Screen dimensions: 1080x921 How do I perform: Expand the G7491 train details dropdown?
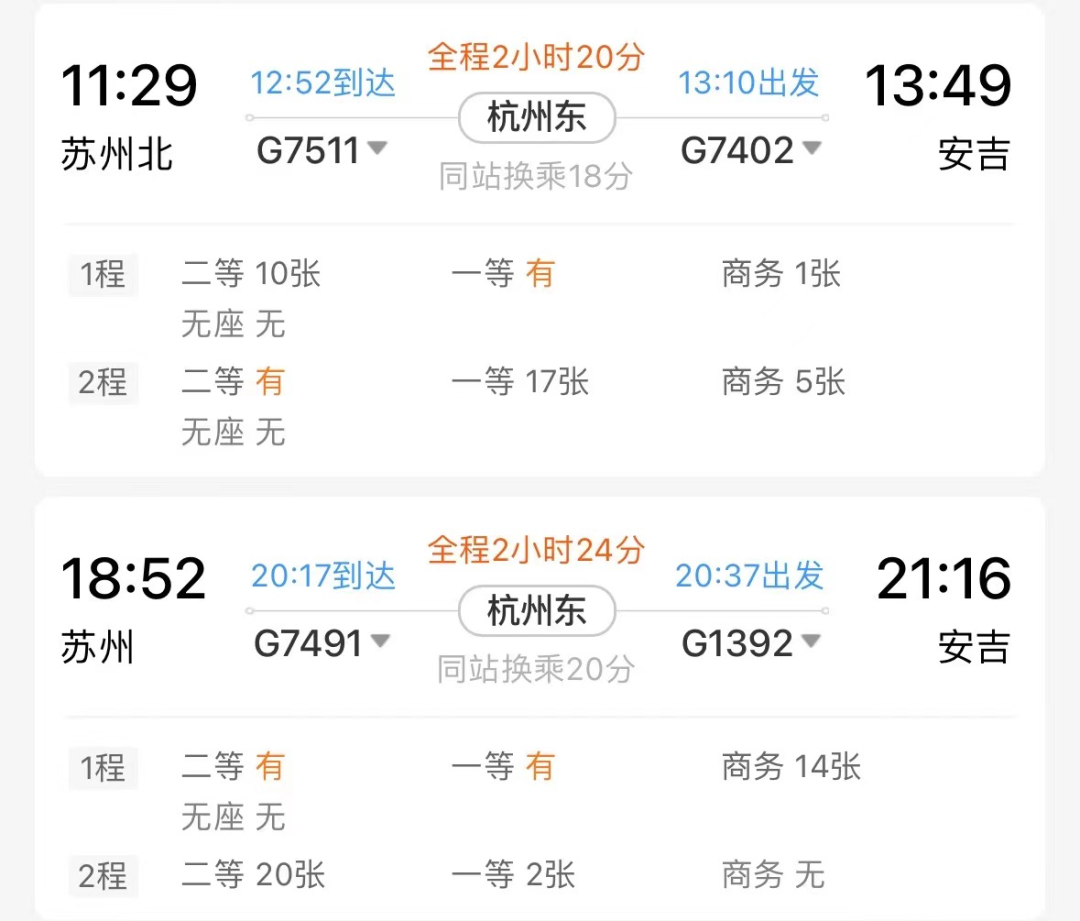(380, 642)
